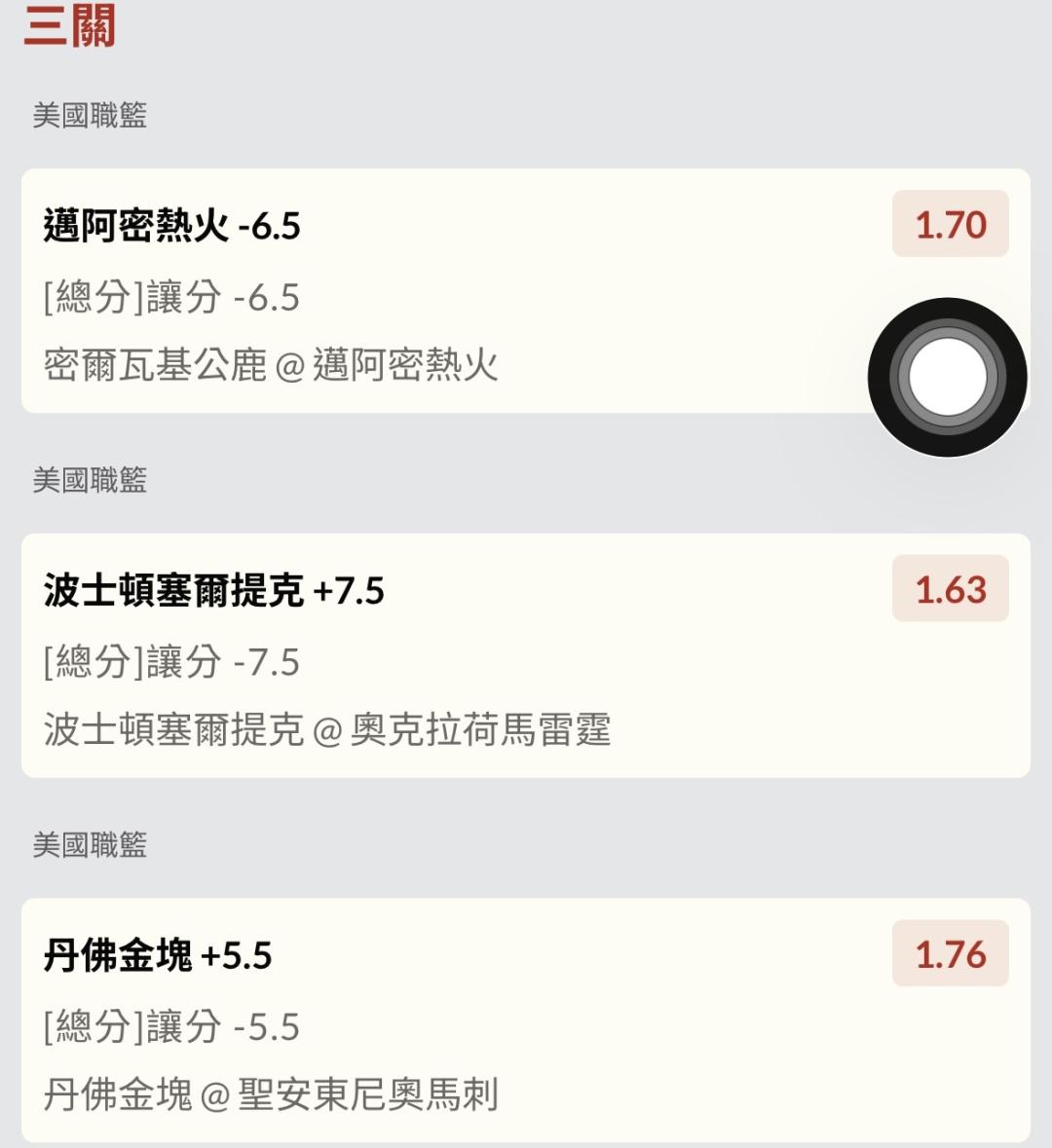Tap the 1.76 odds for Denver Nuggets
This screenshot has width=1052, height=1148.
click(950, 954)
